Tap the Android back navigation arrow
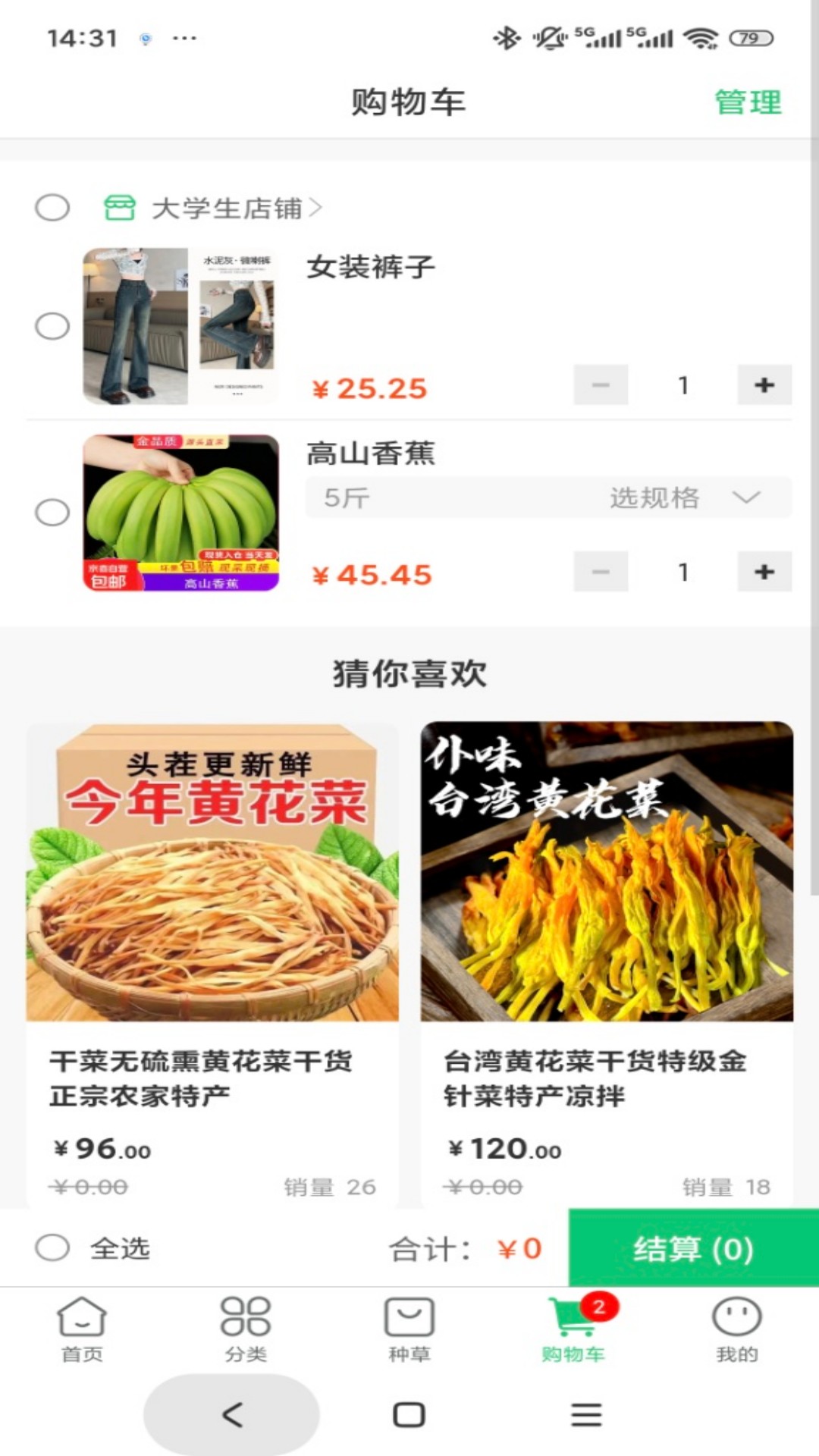Image resolution: width=819 pixels, height=1456 pixels. click(231, 1413)
